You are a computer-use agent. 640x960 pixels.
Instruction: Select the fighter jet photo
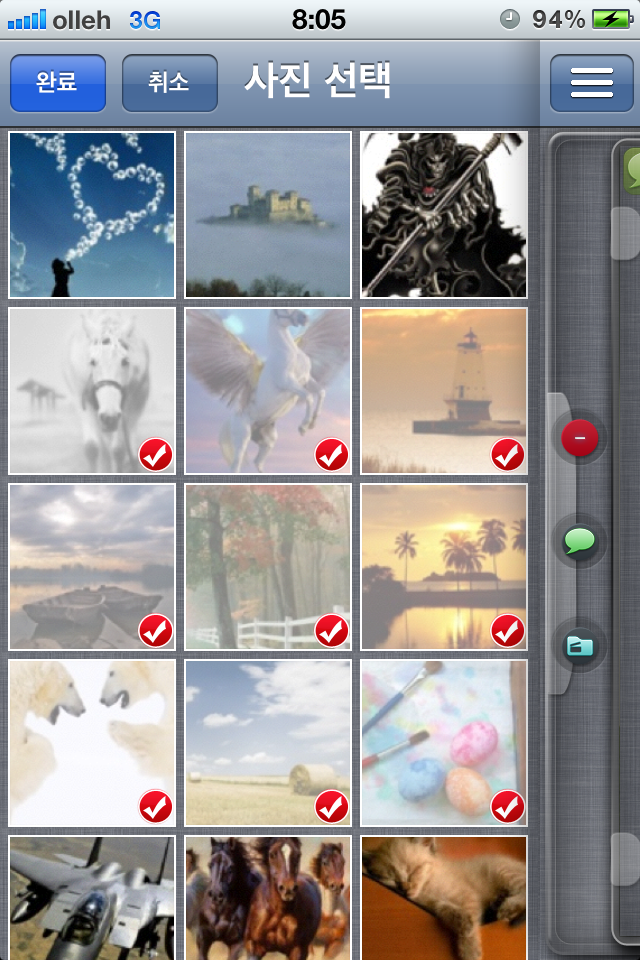coord(92,897)
